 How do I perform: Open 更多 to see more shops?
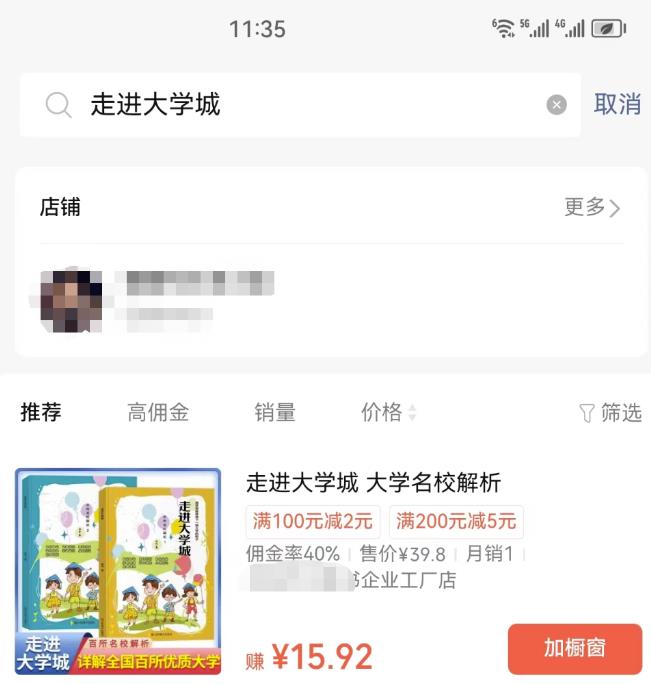pyautogui.click(x=592, y=207)
